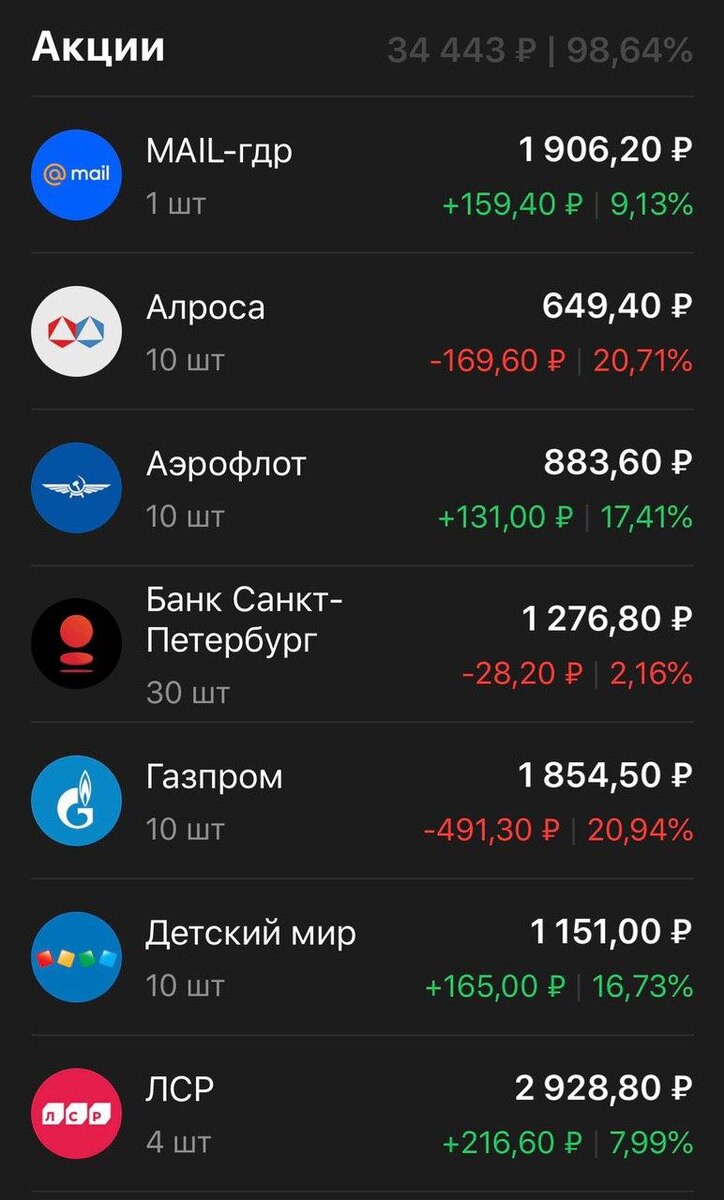Tap the +159,40 ₽ gain for MAIL-гдр
The image size is (724, 1200).
pos(514,203)
